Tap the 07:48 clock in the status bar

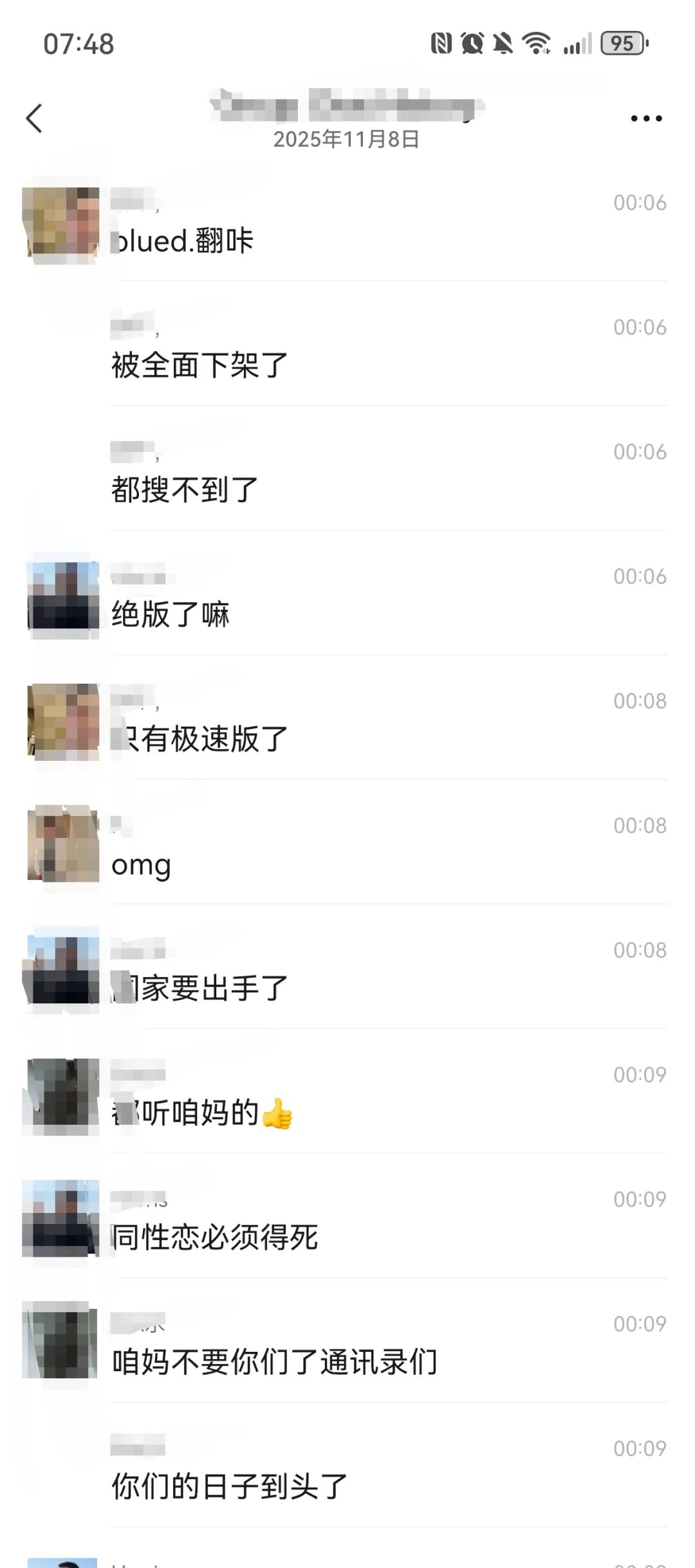click(x=77, y=42)
